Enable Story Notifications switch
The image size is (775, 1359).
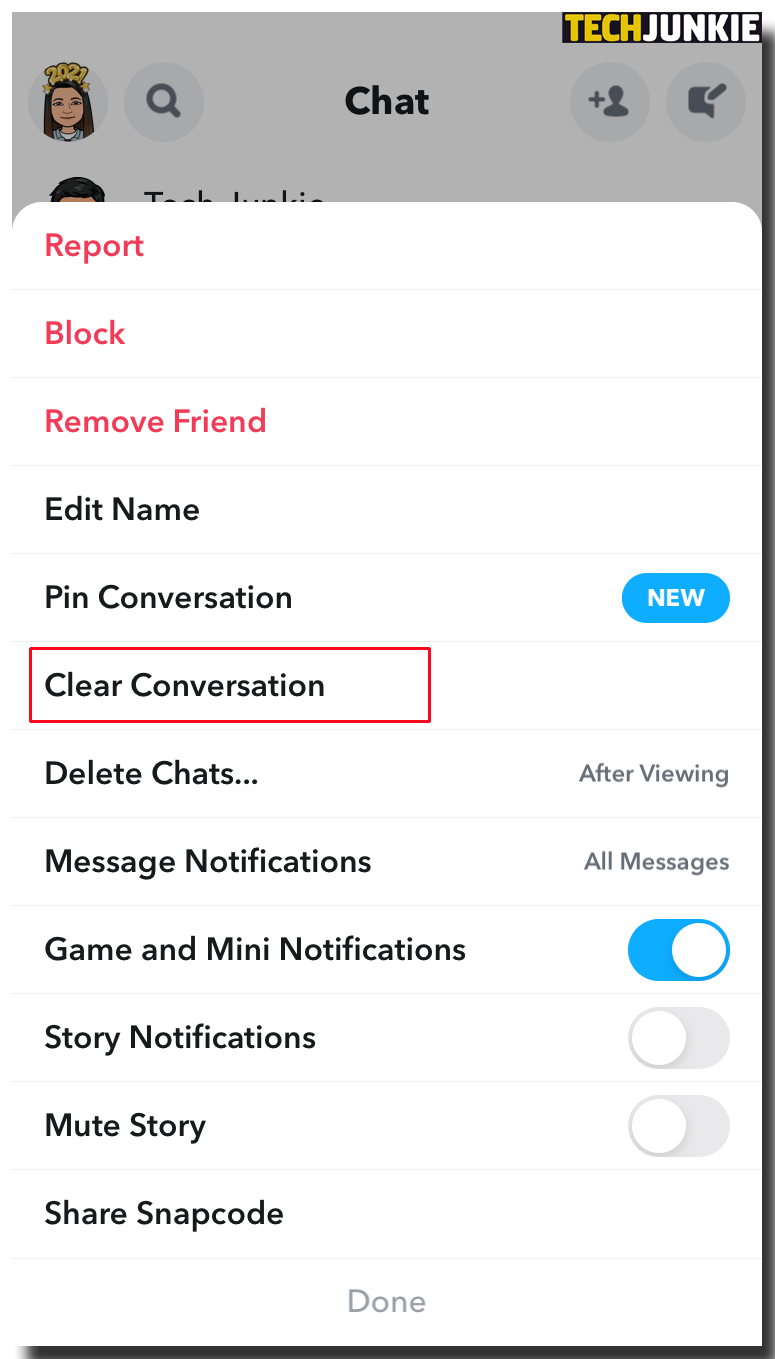(679, 1038)
